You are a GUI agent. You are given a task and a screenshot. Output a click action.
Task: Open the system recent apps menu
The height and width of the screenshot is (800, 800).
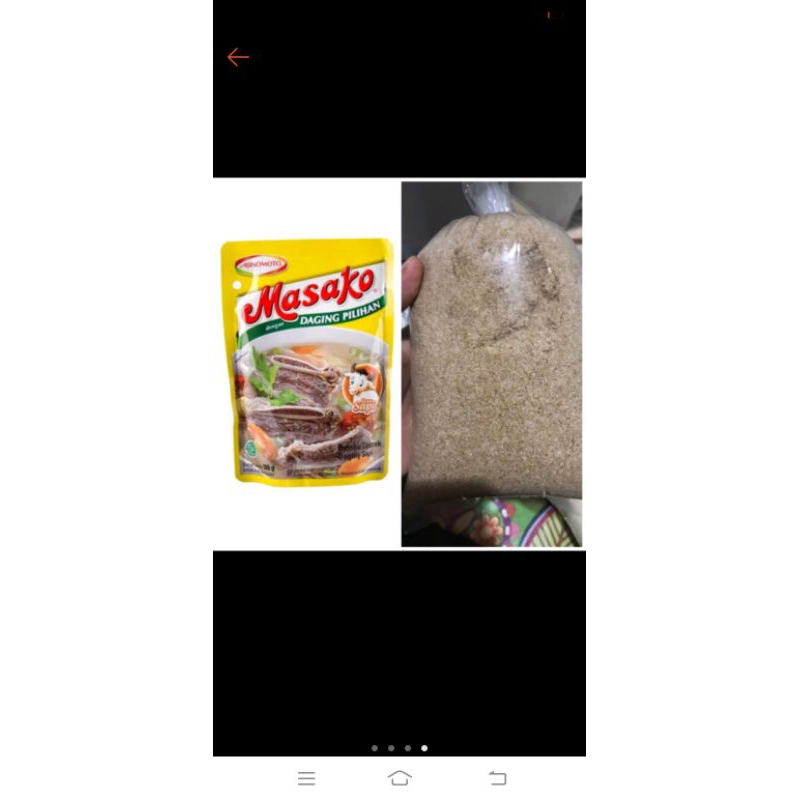pos(306,778)
